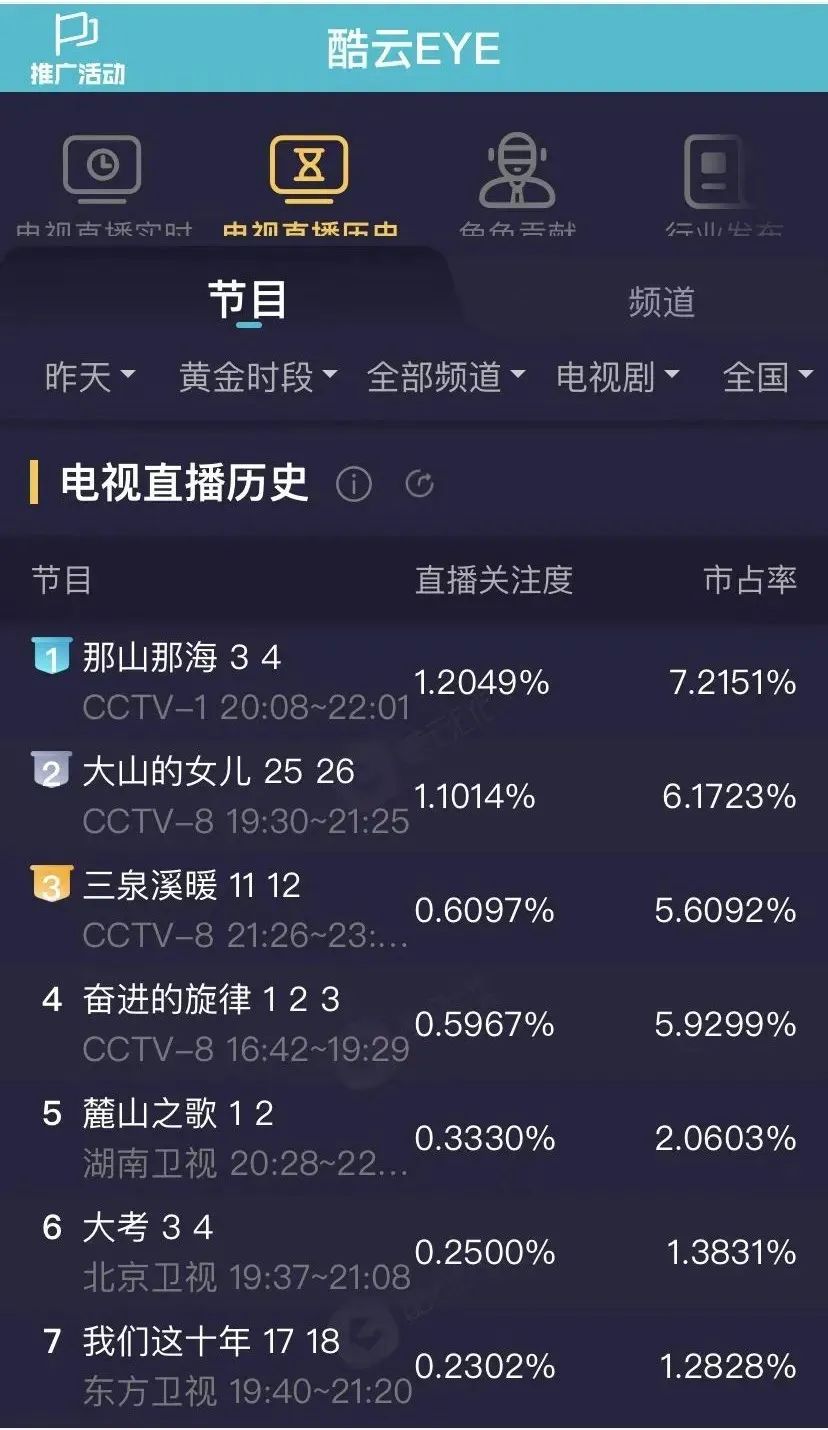Open the 我们这十年 17 18 row

(414, 1366)
